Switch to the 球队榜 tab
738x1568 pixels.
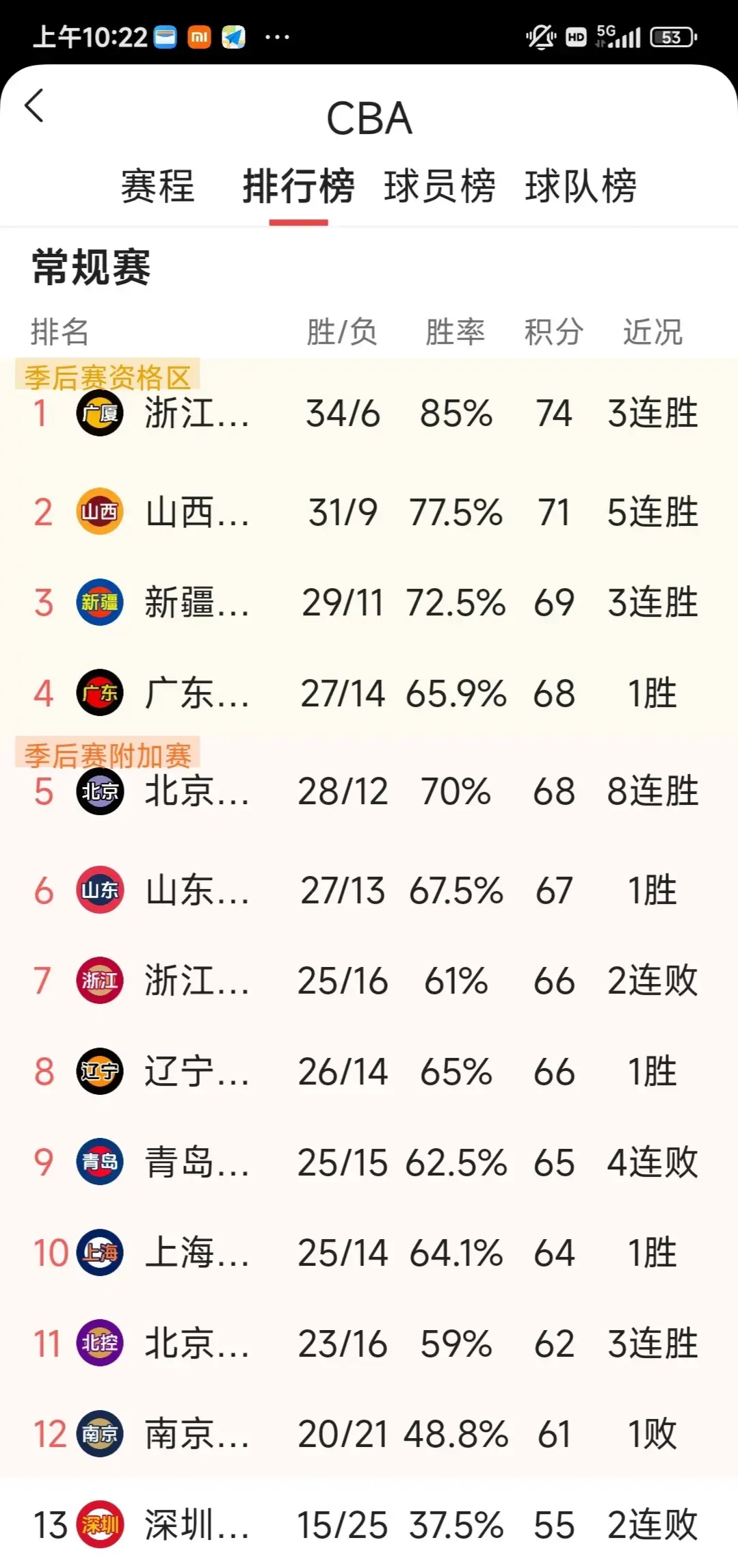(x=581, y=186)
